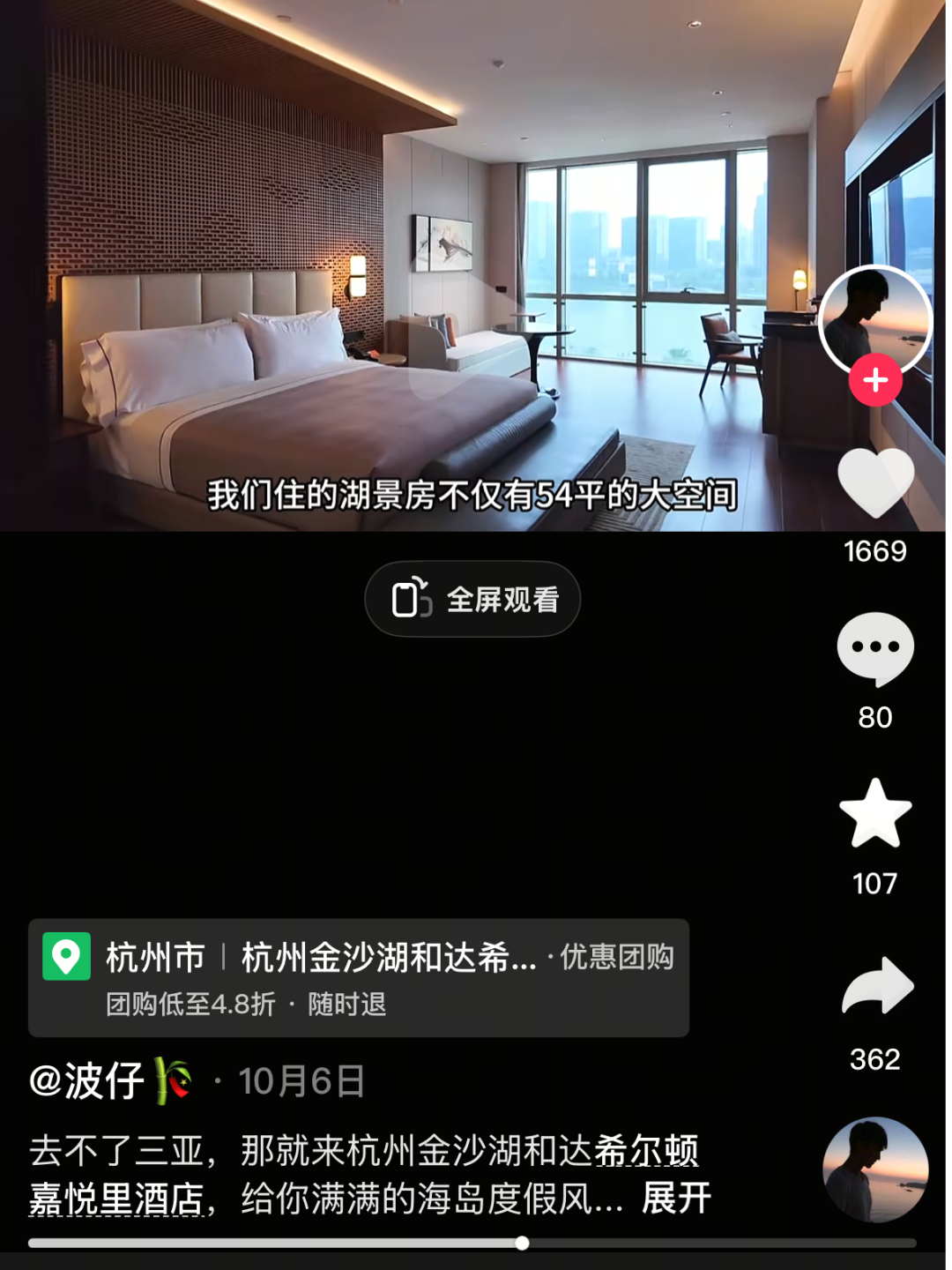The height and width of the screenshot is (1270, 952).
Task: Open the creator's avatar profile
Action: pos(874,317)
